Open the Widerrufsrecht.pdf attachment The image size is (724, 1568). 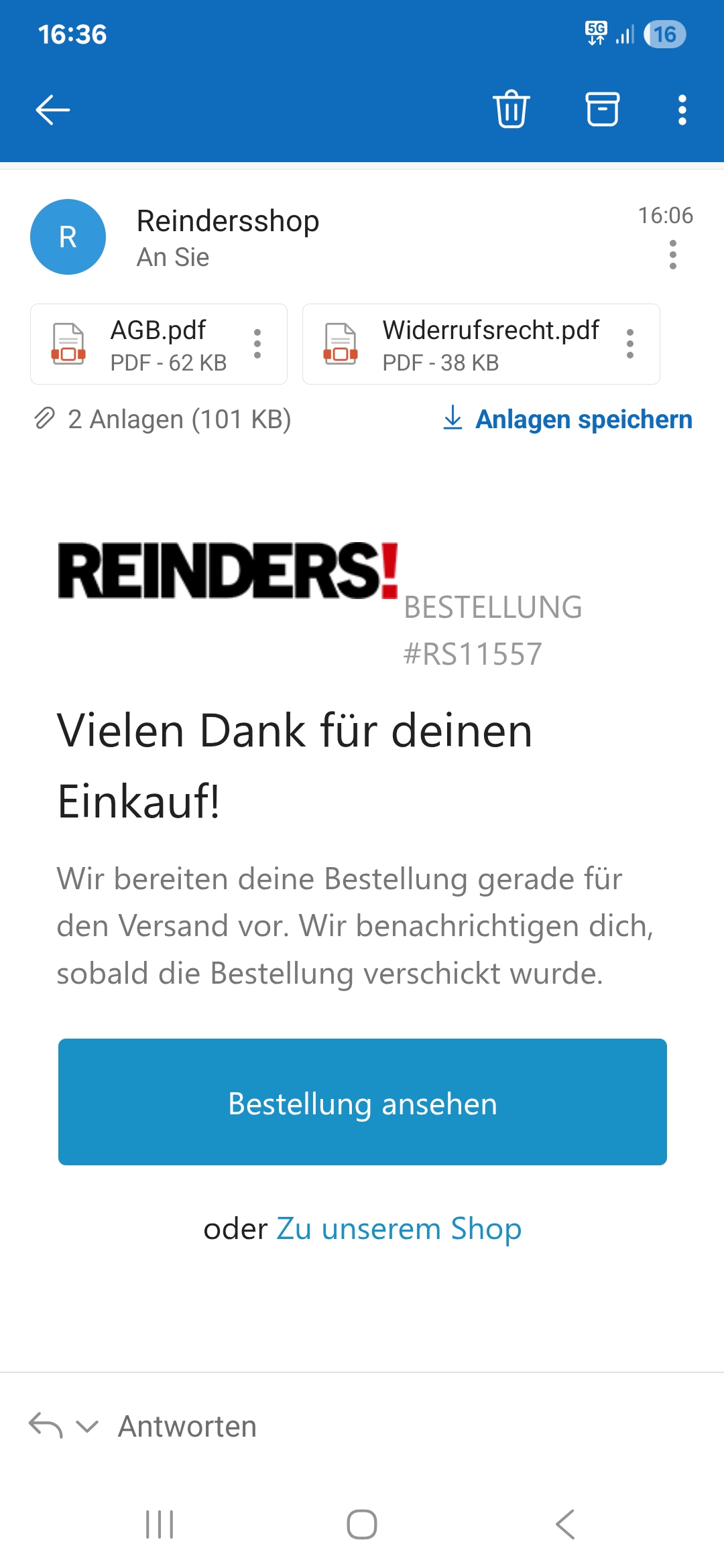coord(463,344)
